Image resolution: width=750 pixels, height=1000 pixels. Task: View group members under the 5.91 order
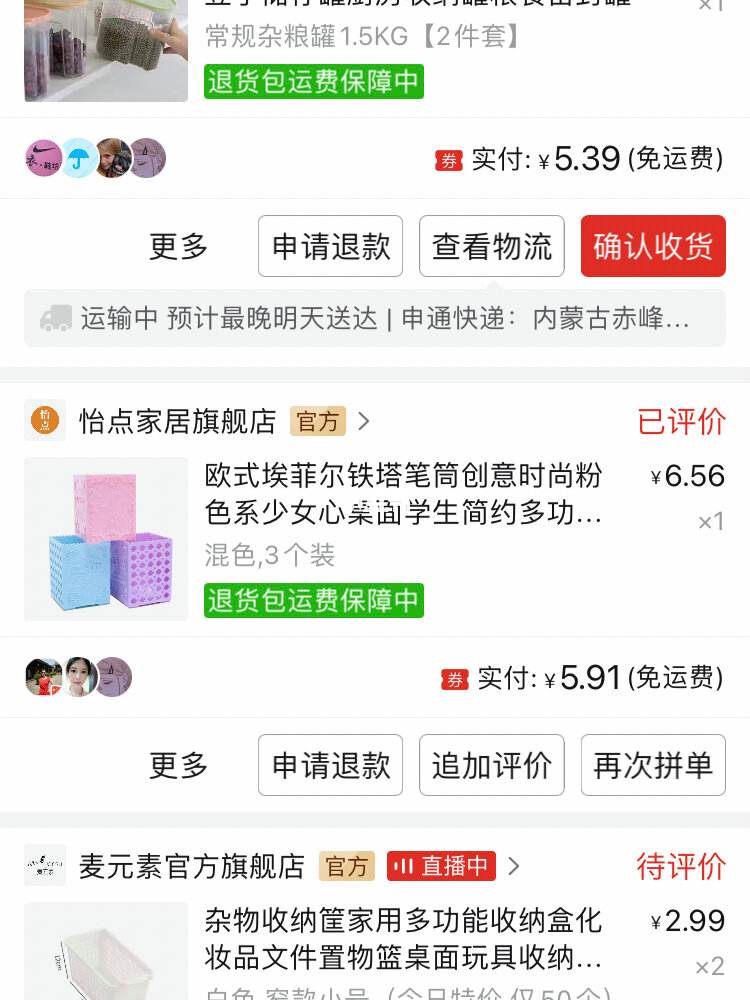click(x=78, y=678)
